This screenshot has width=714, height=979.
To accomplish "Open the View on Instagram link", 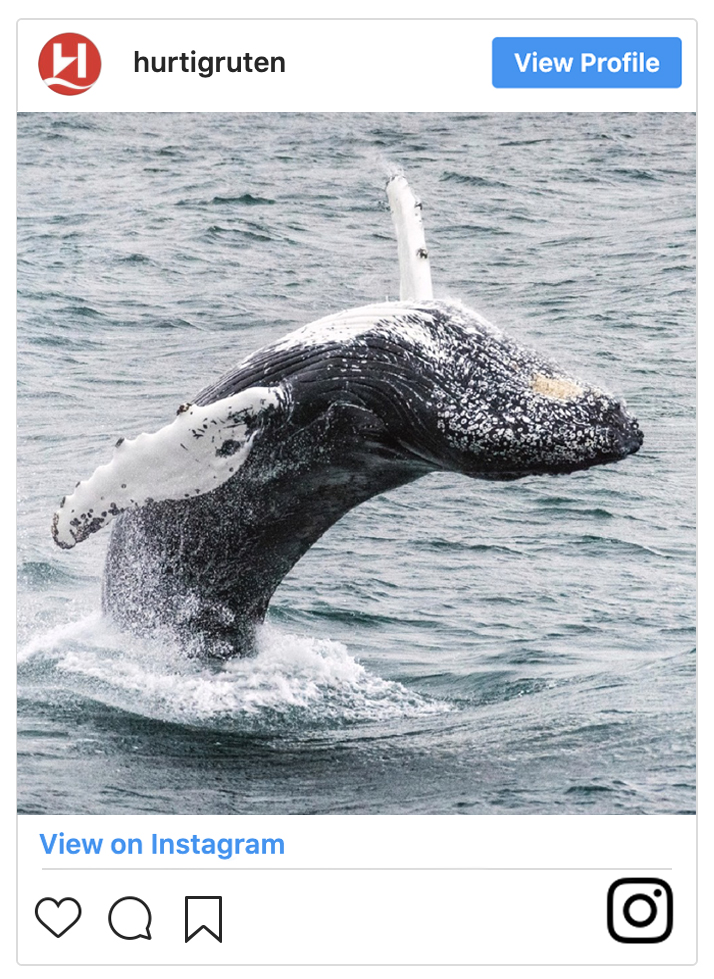I will point(162,844).
